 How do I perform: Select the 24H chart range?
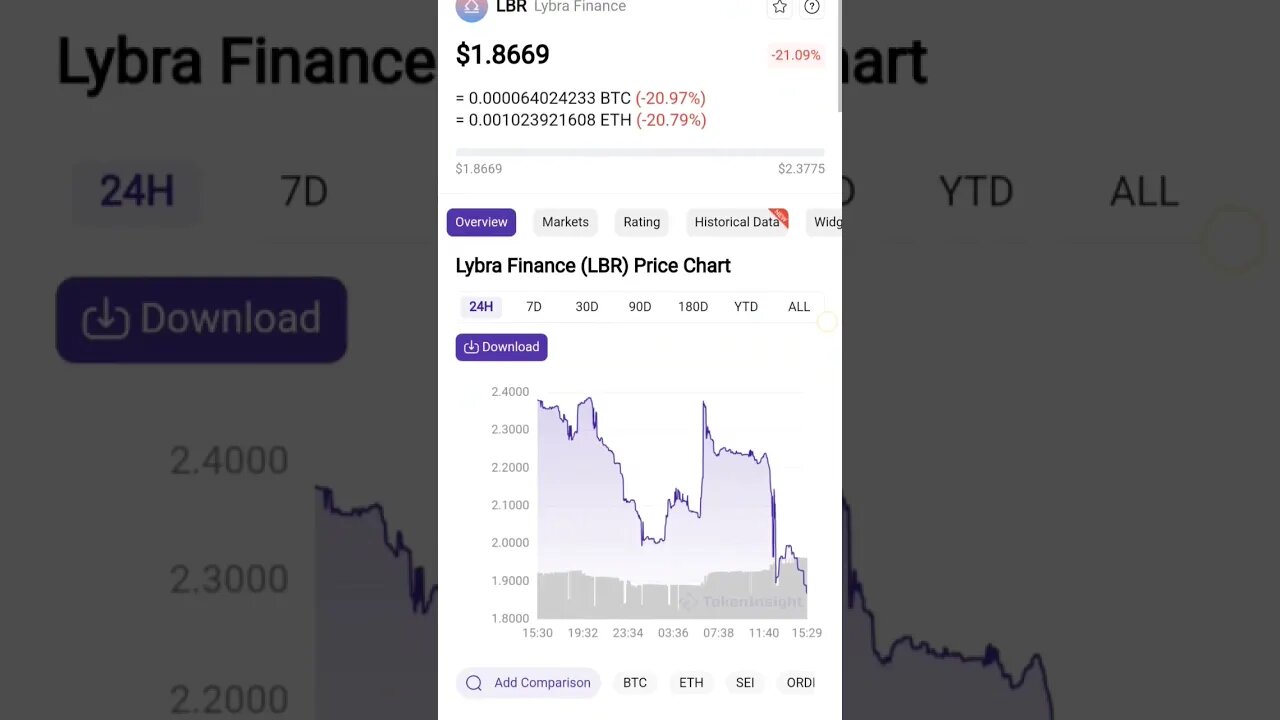pyautogui.click(x=481, y=307)
